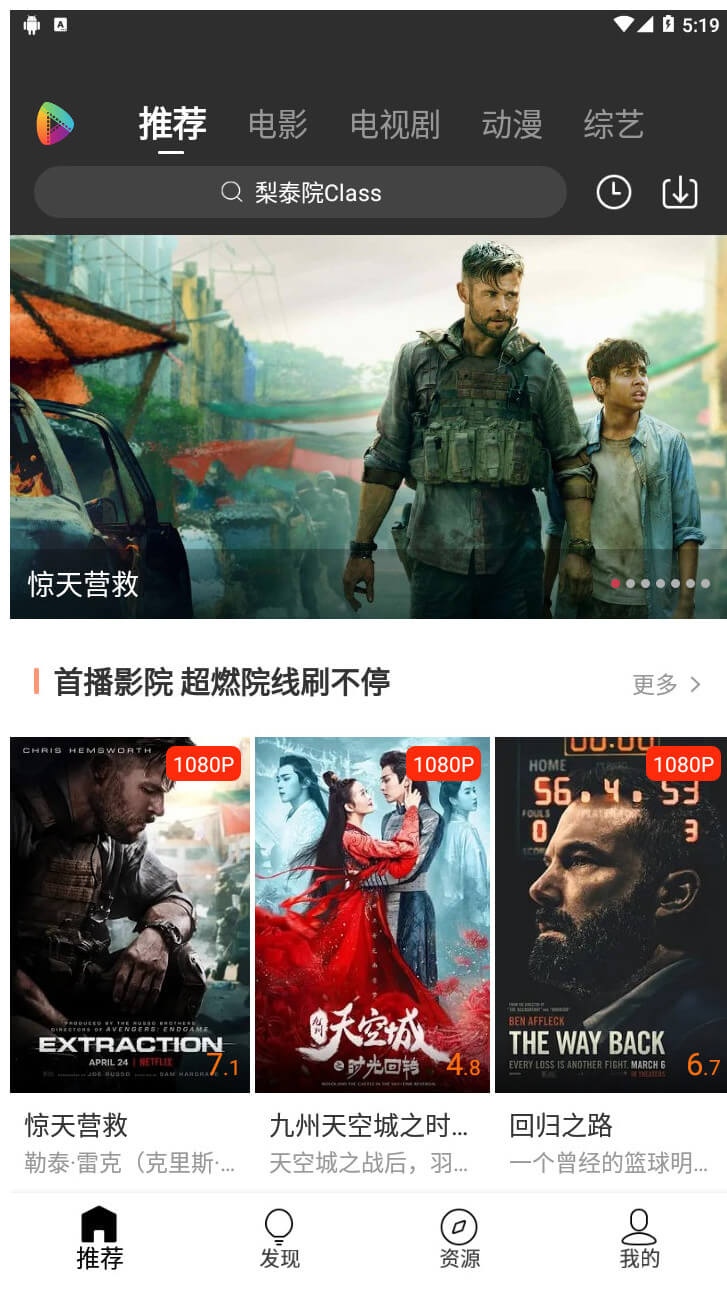
Task: Switch to the 动漫 top tab
Action: coord(512,125)
